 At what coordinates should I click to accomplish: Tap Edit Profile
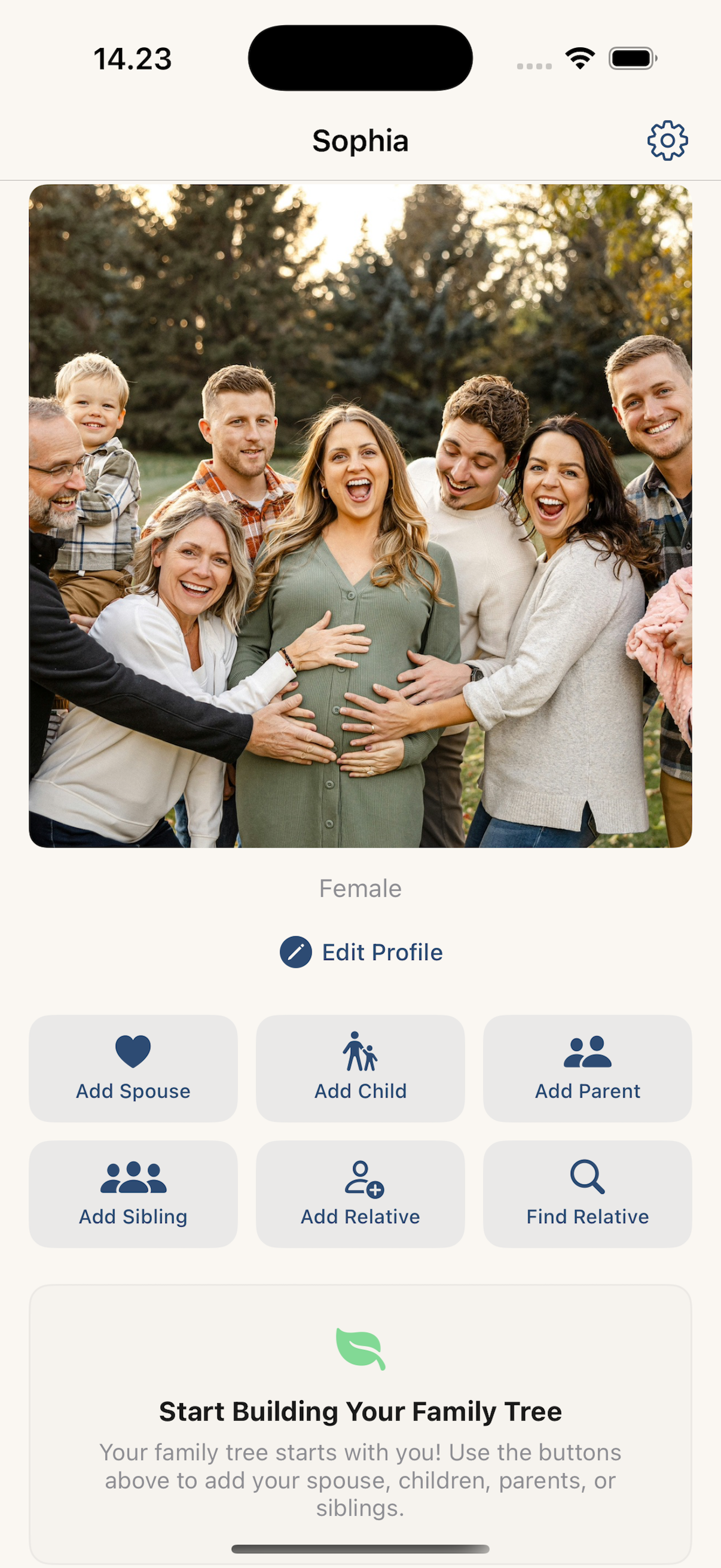pyautogui.click(x=361, y=952)
